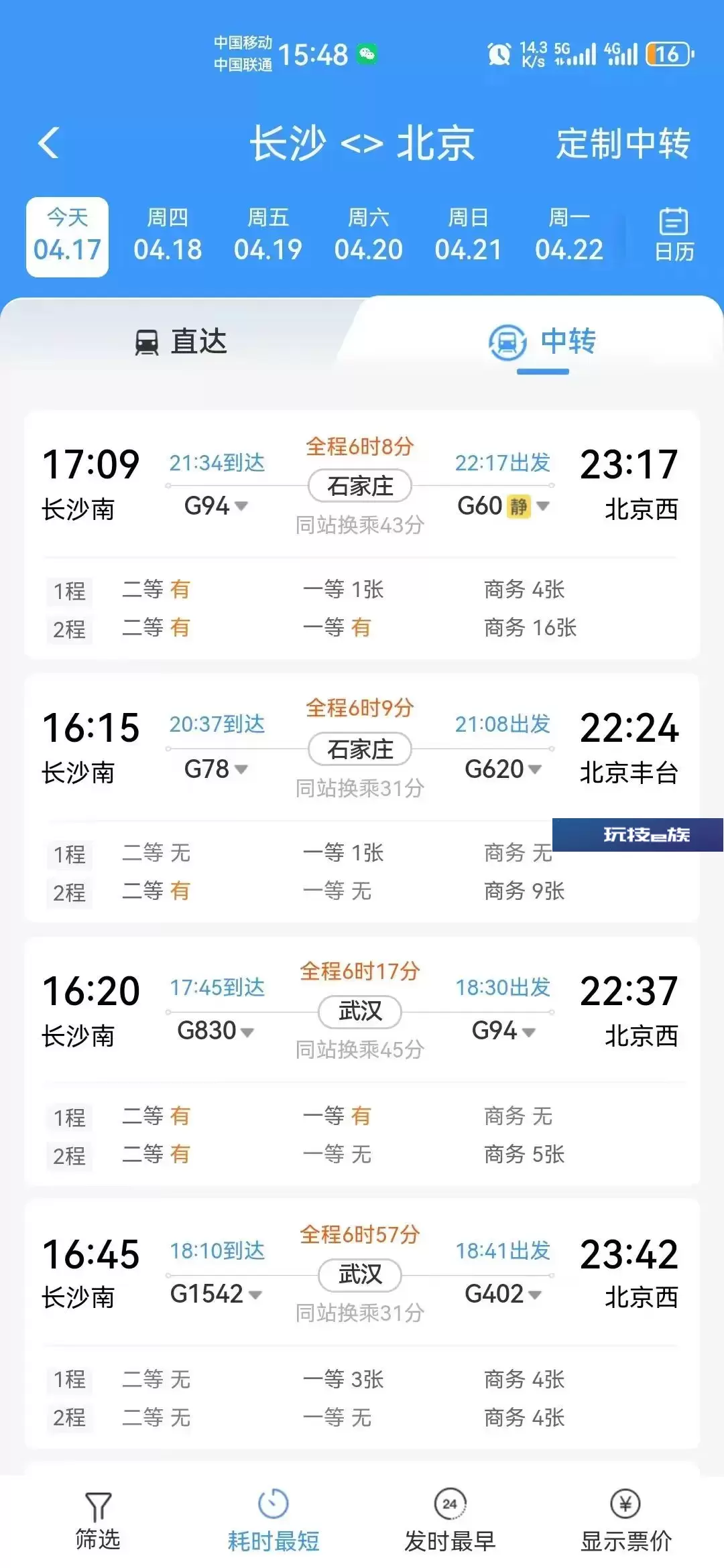Switch to the 直达 direct trains tab
Image resolution: width=724 pixels, height=1568 pixels.
181,341
